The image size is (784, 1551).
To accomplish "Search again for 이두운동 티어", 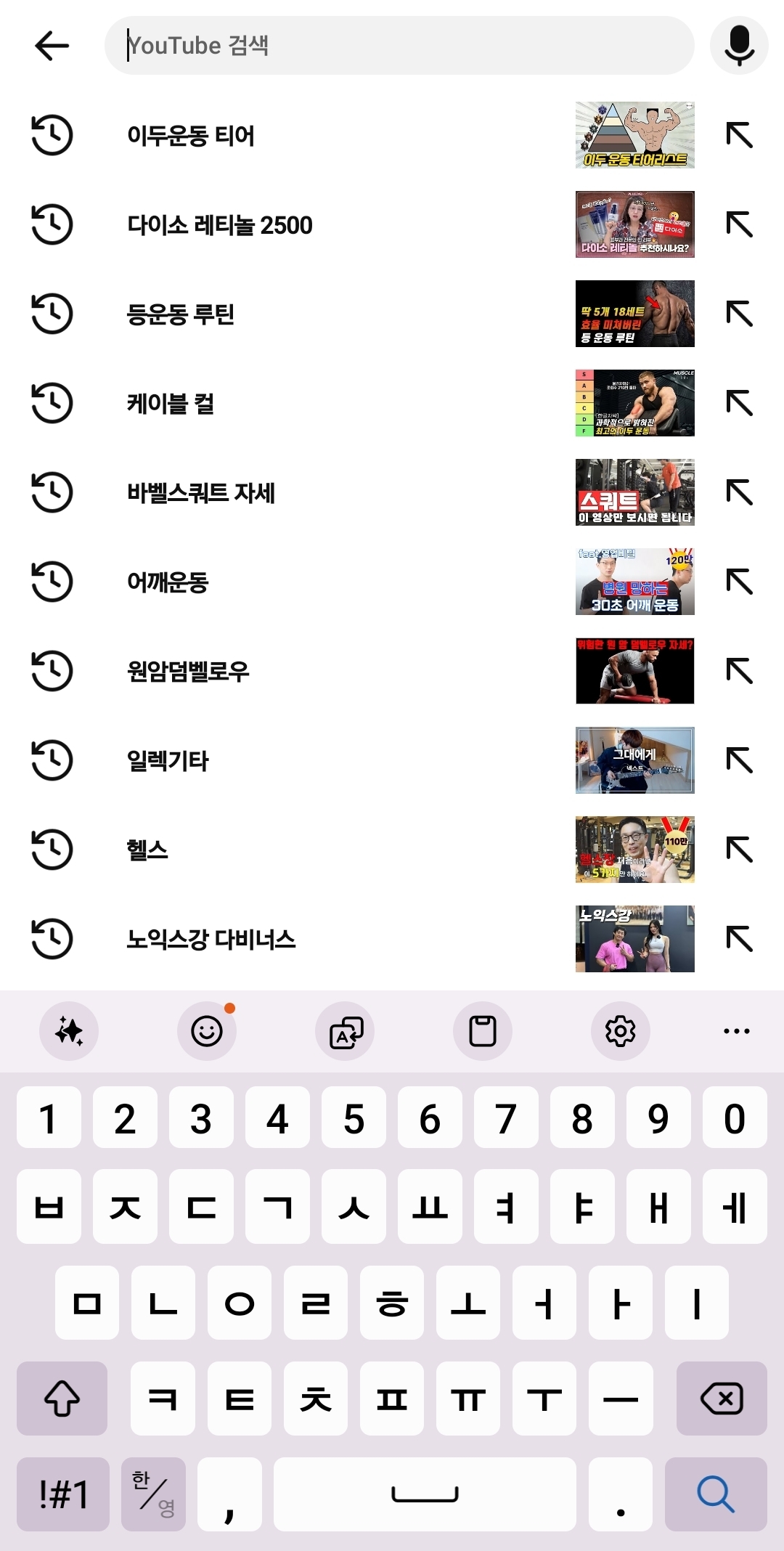I will coord(191,136).
